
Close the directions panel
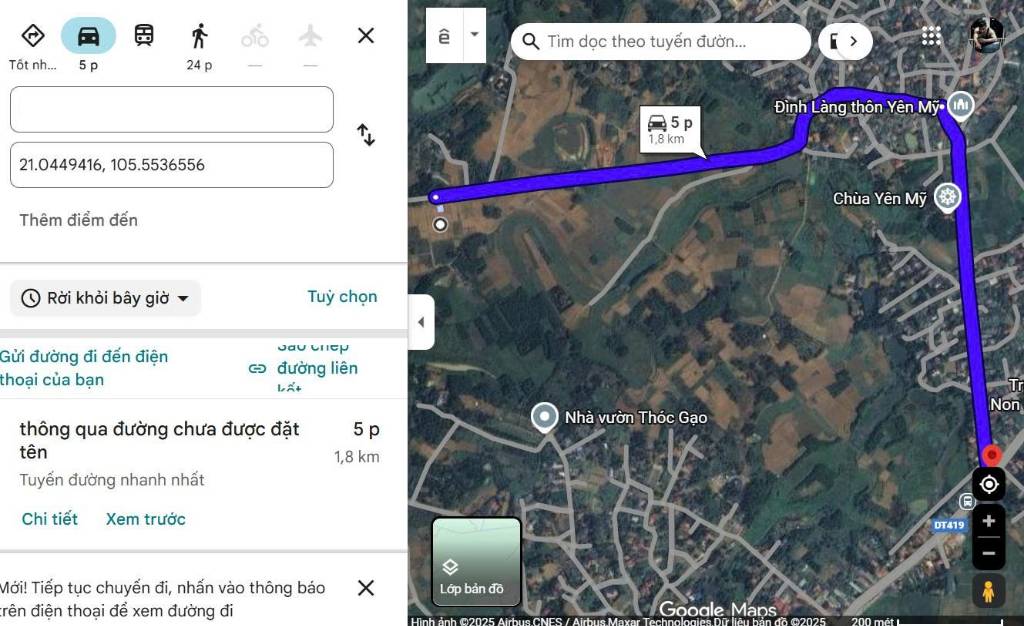pos(366,36)
